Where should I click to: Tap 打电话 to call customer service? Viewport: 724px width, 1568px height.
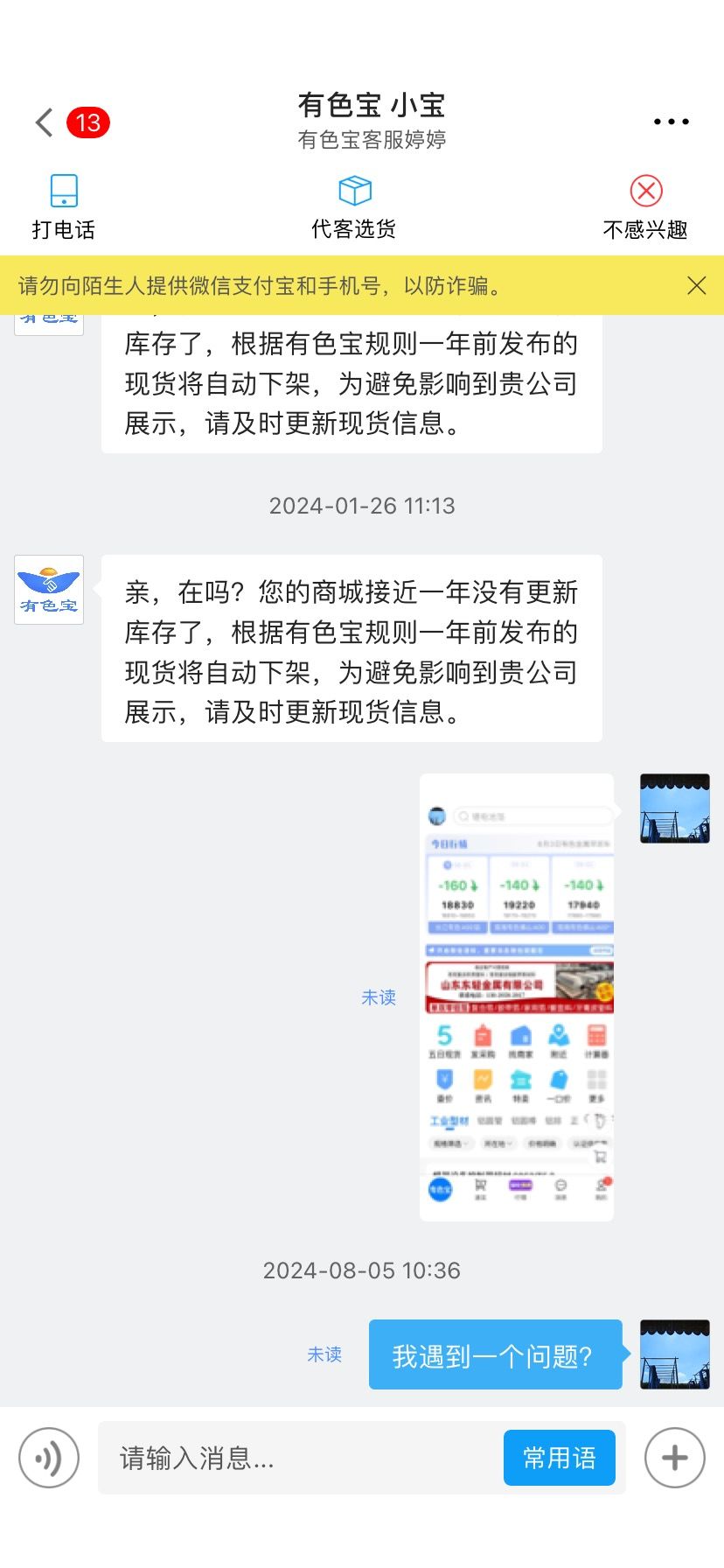[64, 206]
